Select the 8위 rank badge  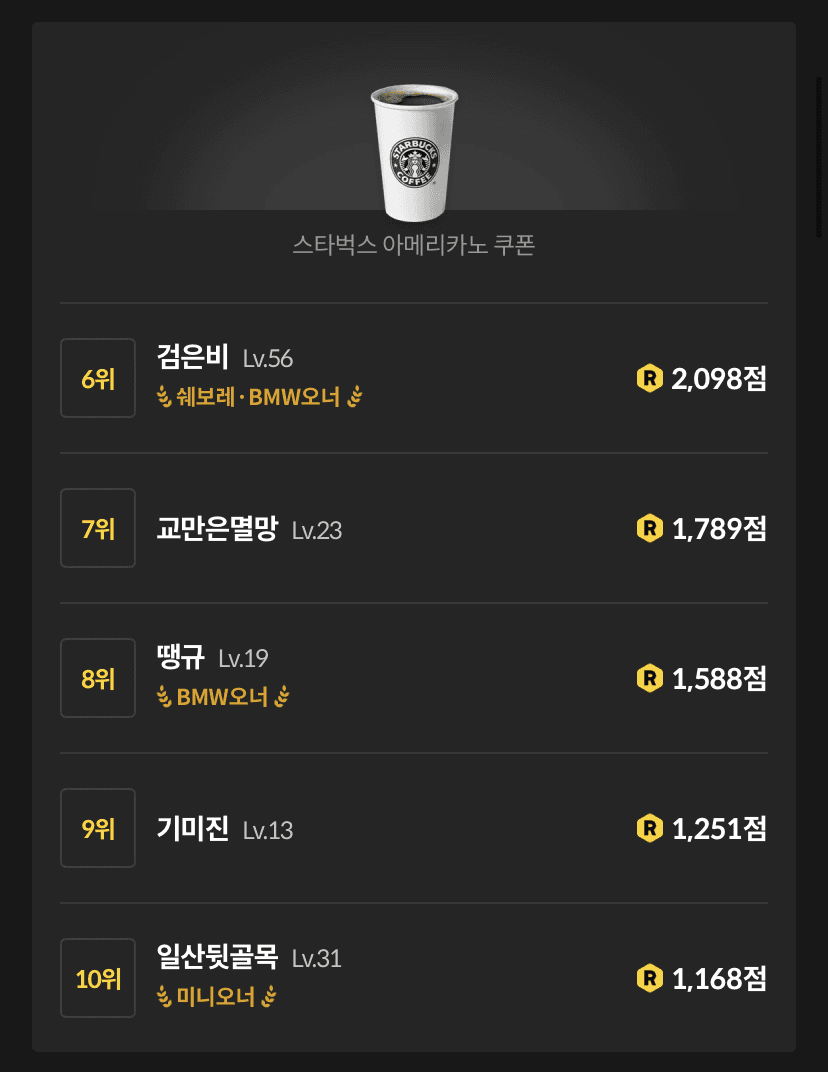tap(97, 678)
